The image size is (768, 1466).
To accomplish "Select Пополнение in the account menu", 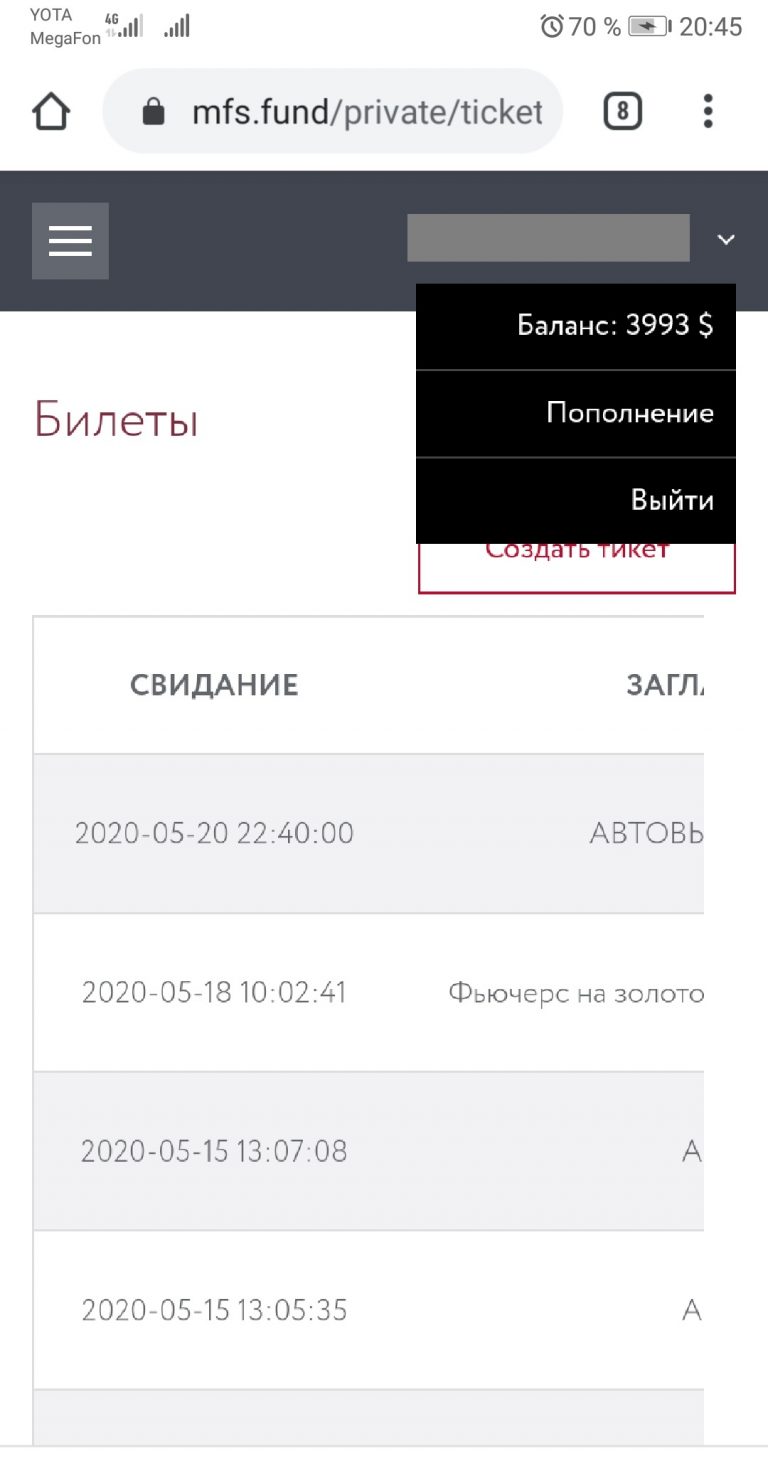I will 576,414.
